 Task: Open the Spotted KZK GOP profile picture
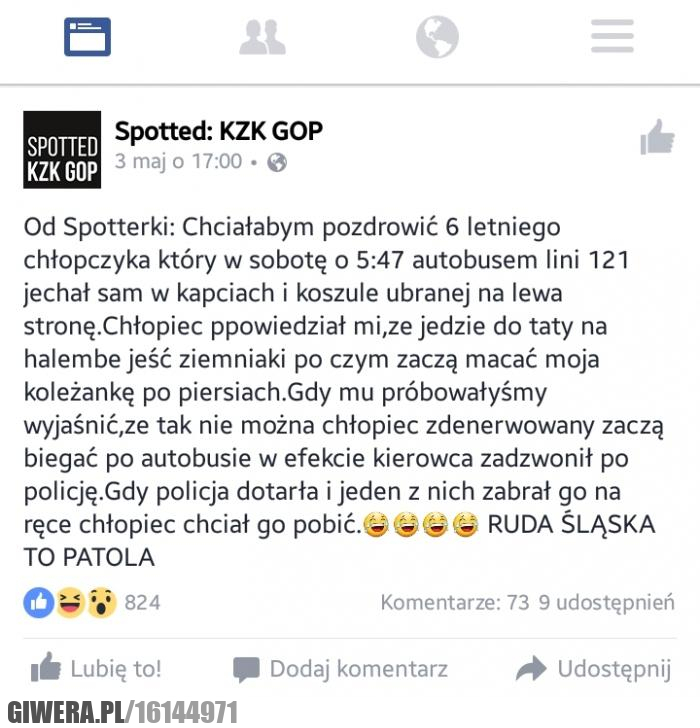point(62,149)
